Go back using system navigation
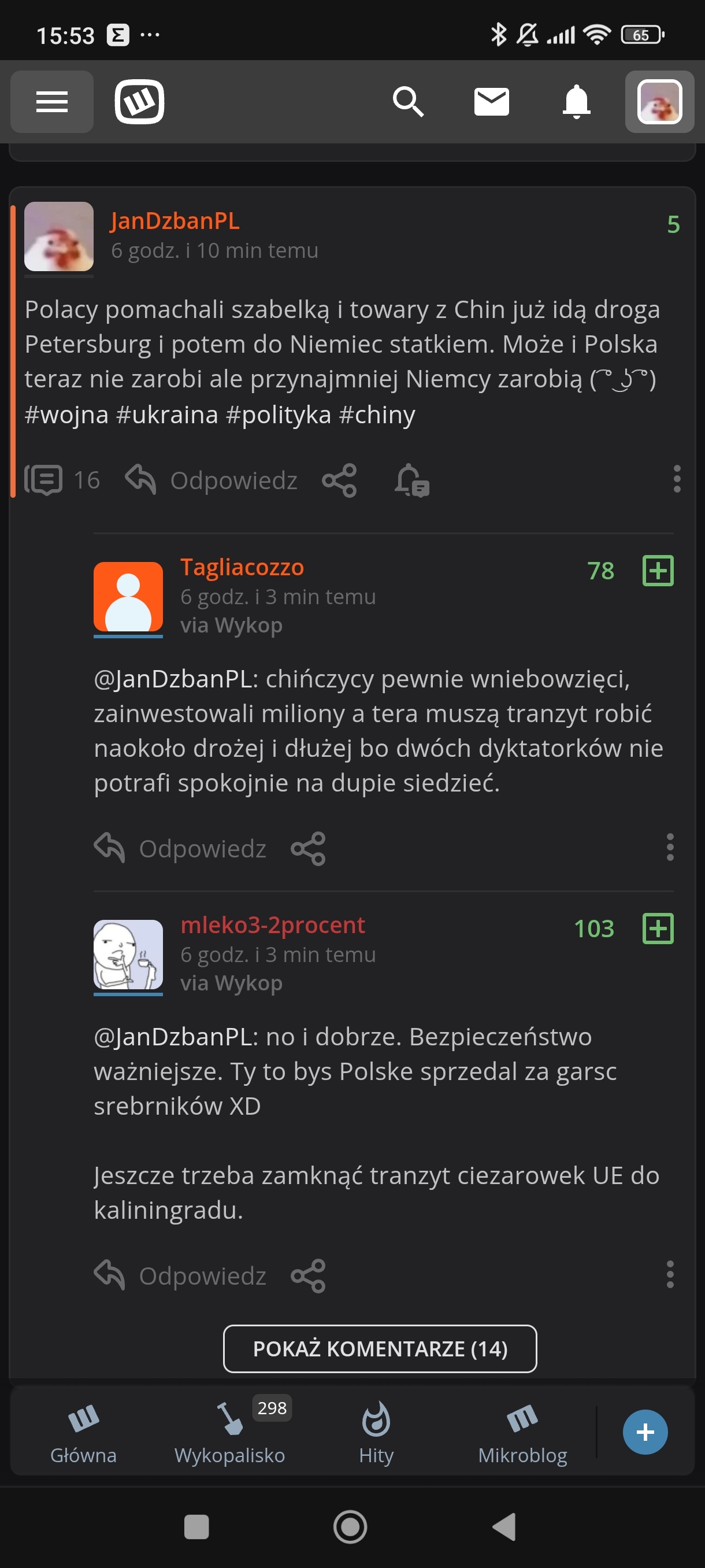The width and height of the screenshot is (705, 1568). click(504, 1526)
